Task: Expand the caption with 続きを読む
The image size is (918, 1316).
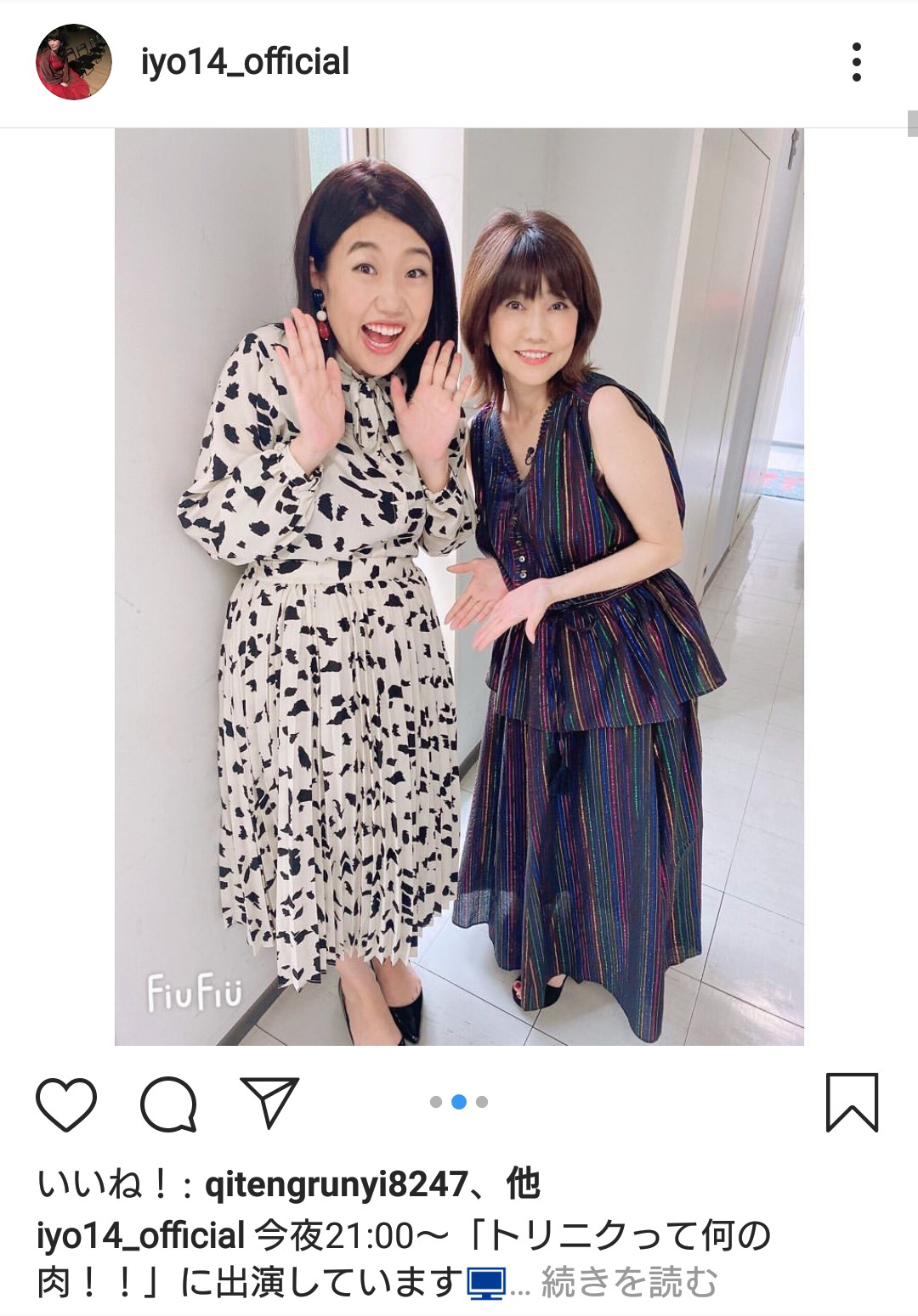Action: coord(629,1282)
